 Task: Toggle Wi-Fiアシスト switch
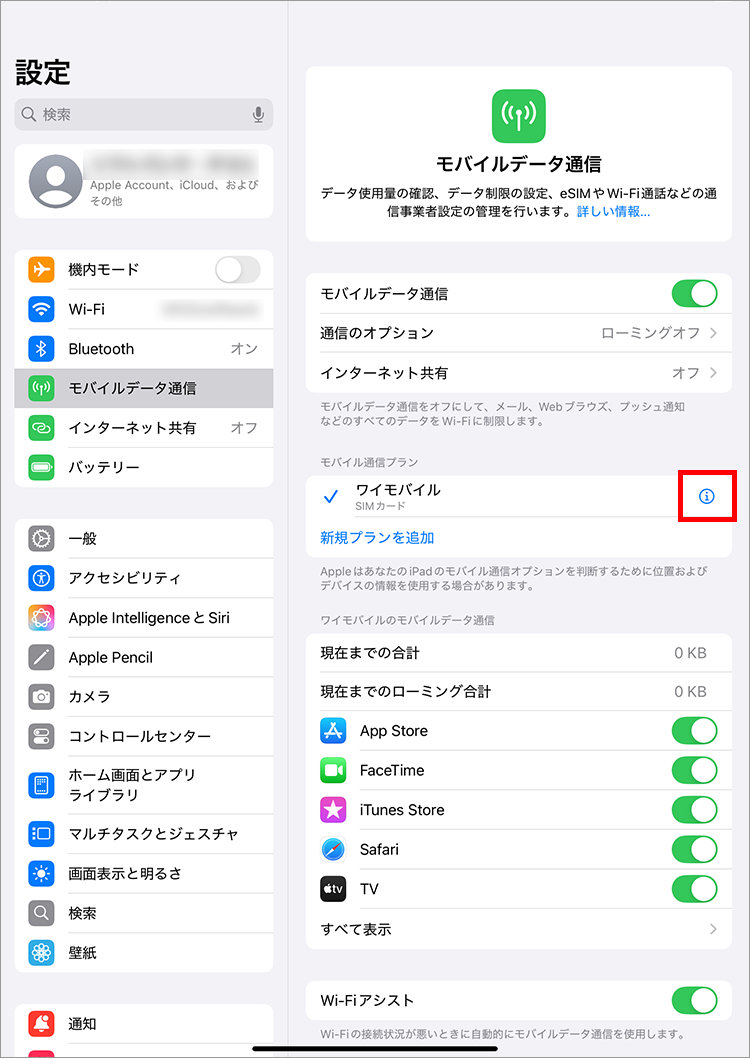click(694, 1000)
